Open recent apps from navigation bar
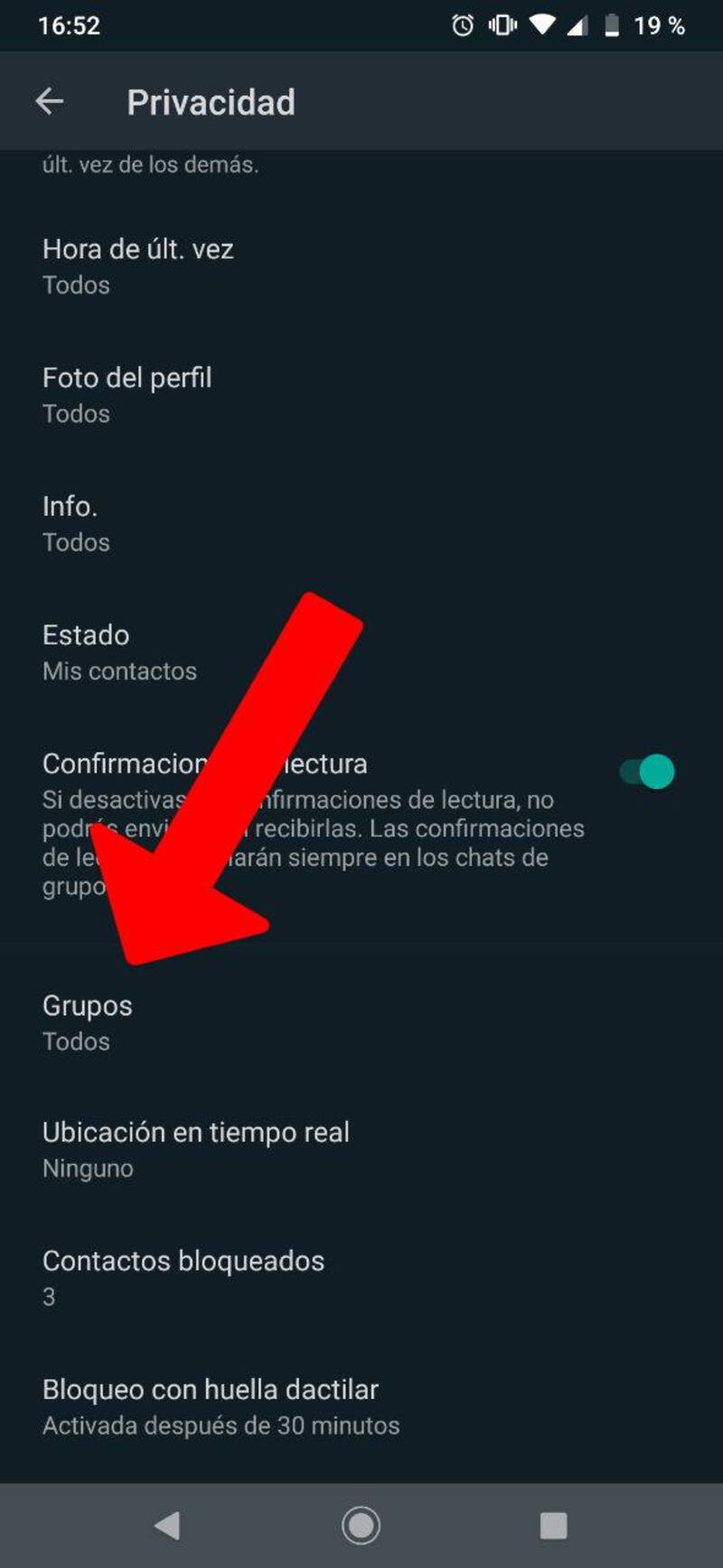The height and width of the screenshot is (1568, 723). pos(553,1526)
